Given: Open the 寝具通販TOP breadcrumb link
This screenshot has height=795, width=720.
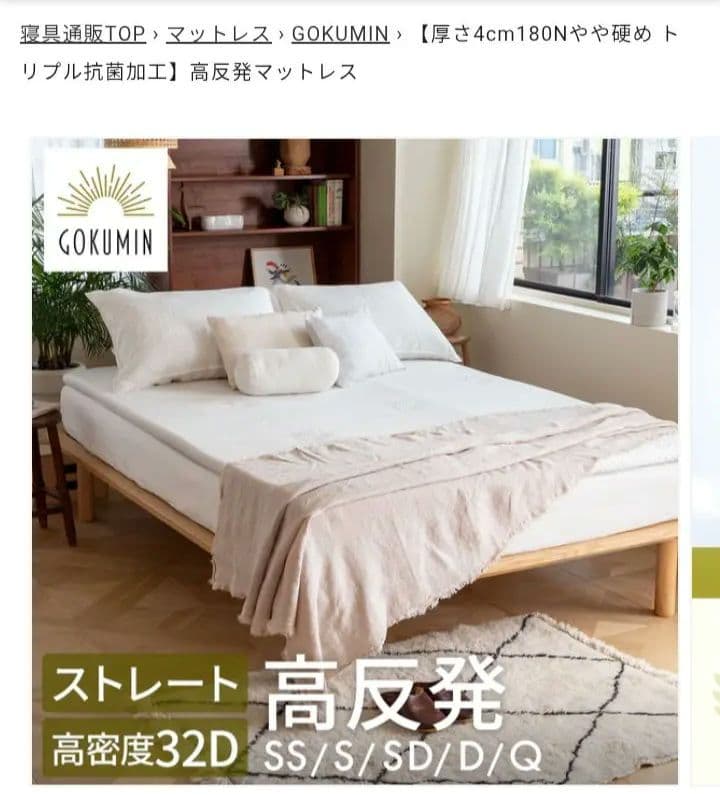Looking at the screenshot, I should tap(82, 34).
